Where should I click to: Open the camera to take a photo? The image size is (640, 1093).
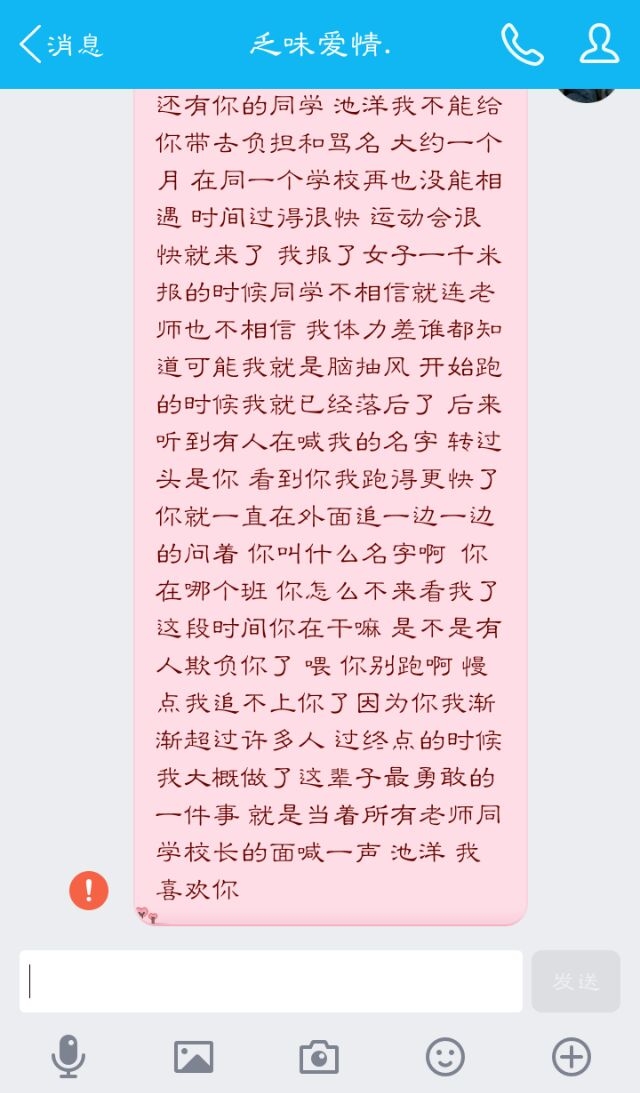(x=319, y=1057)
